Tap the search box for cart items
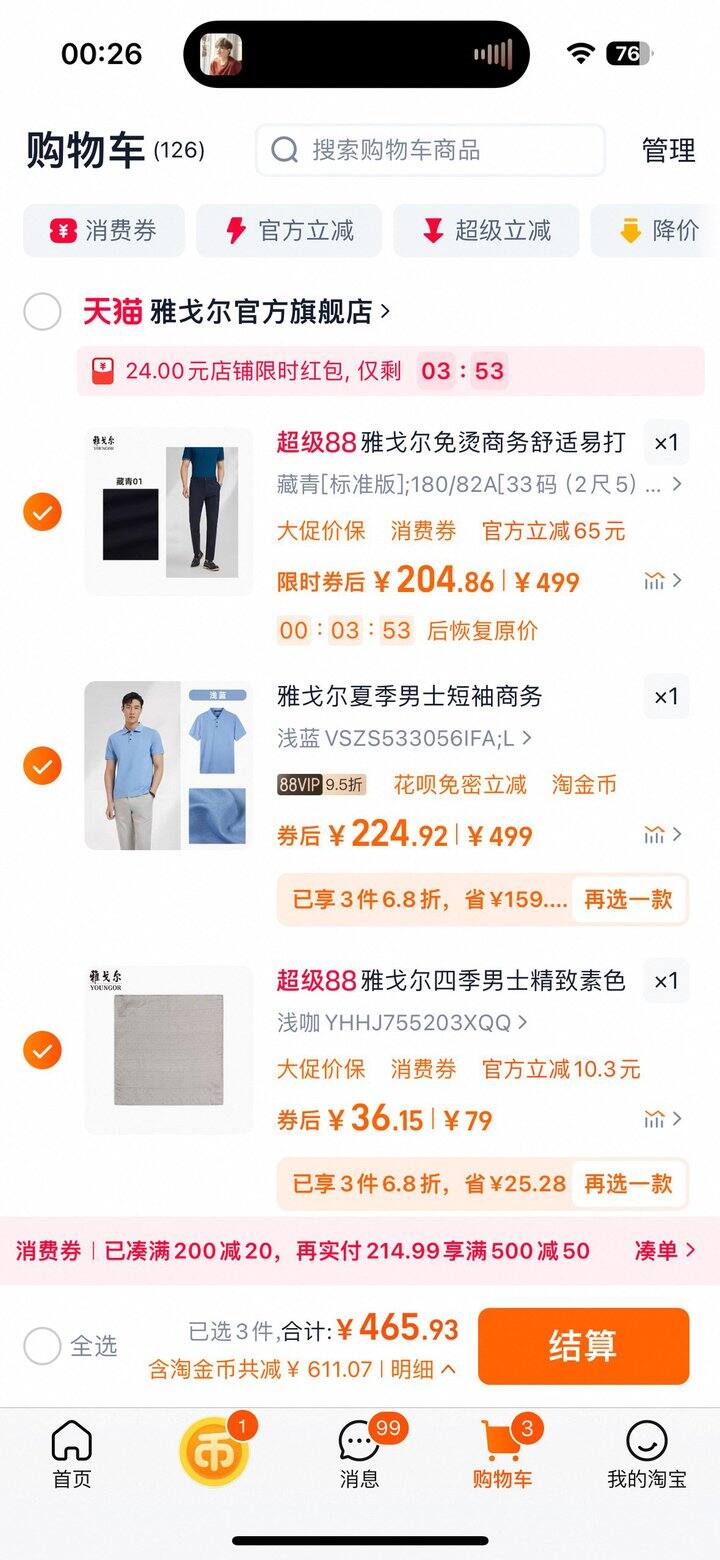Screen dimensions: 720x1560 click(430, 150)
